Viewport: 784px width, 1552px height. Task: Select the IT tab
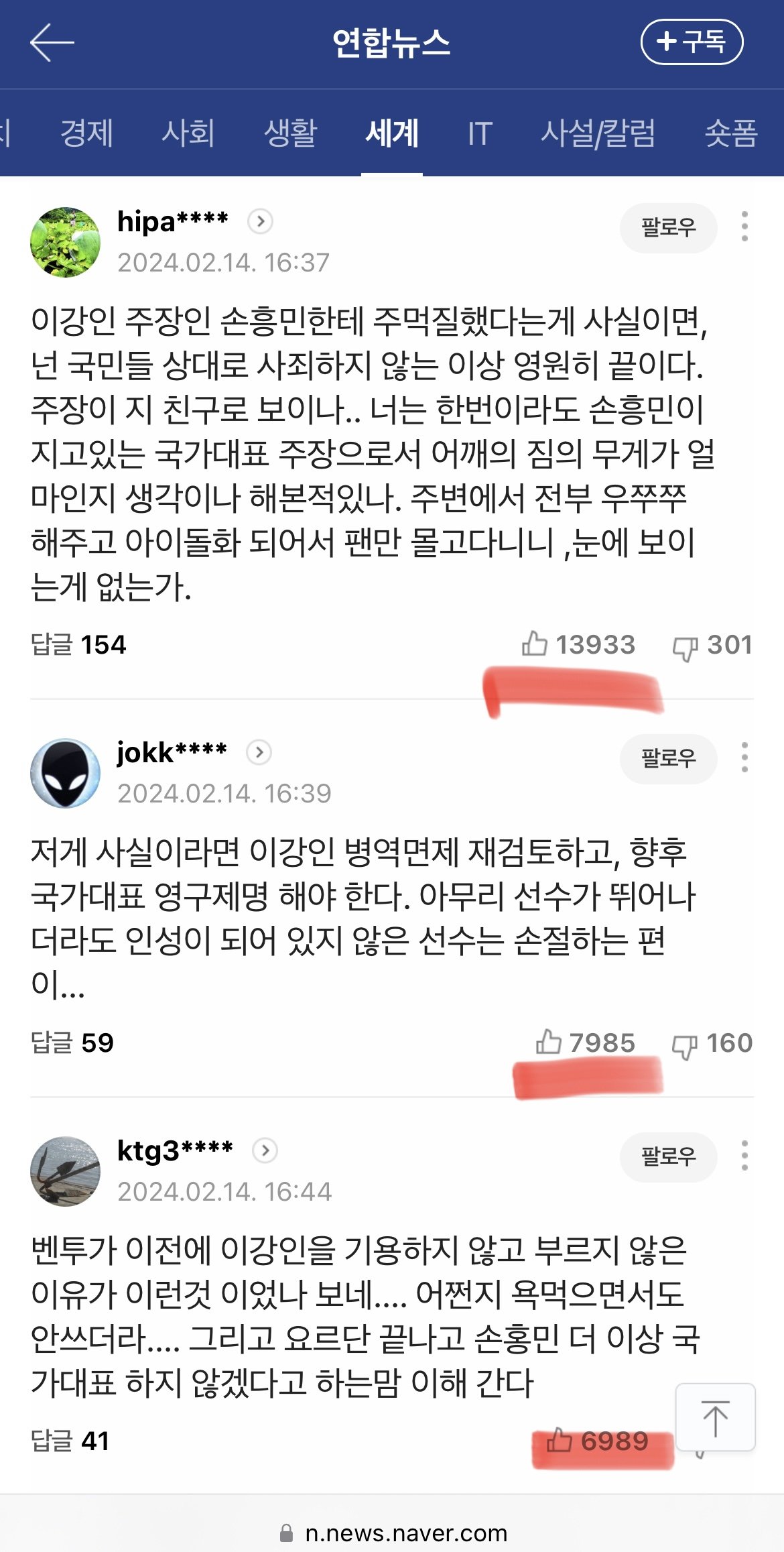(x=480, y=133)
